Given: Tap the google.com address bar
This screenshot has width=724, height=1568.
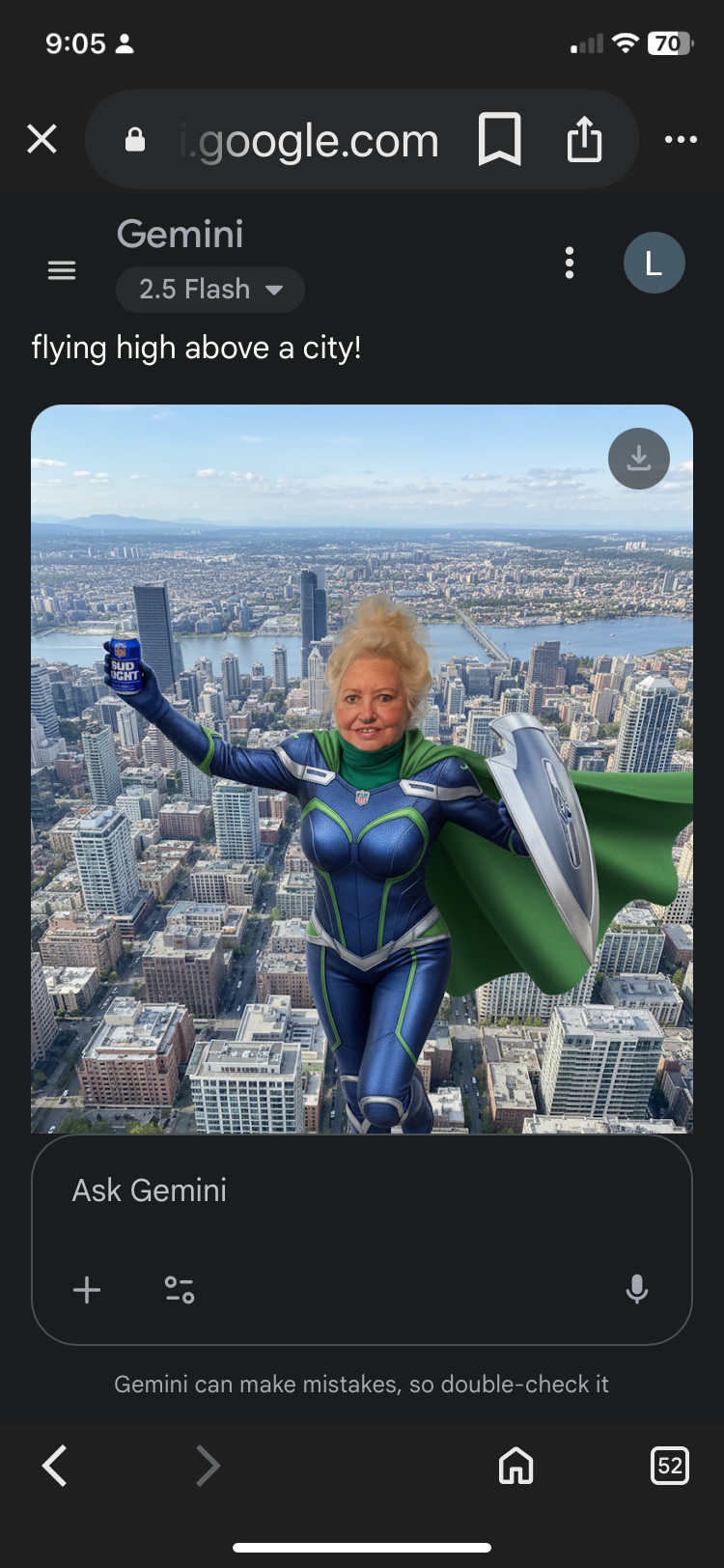Looking at the screenshot, I should (x=309, y=141).
